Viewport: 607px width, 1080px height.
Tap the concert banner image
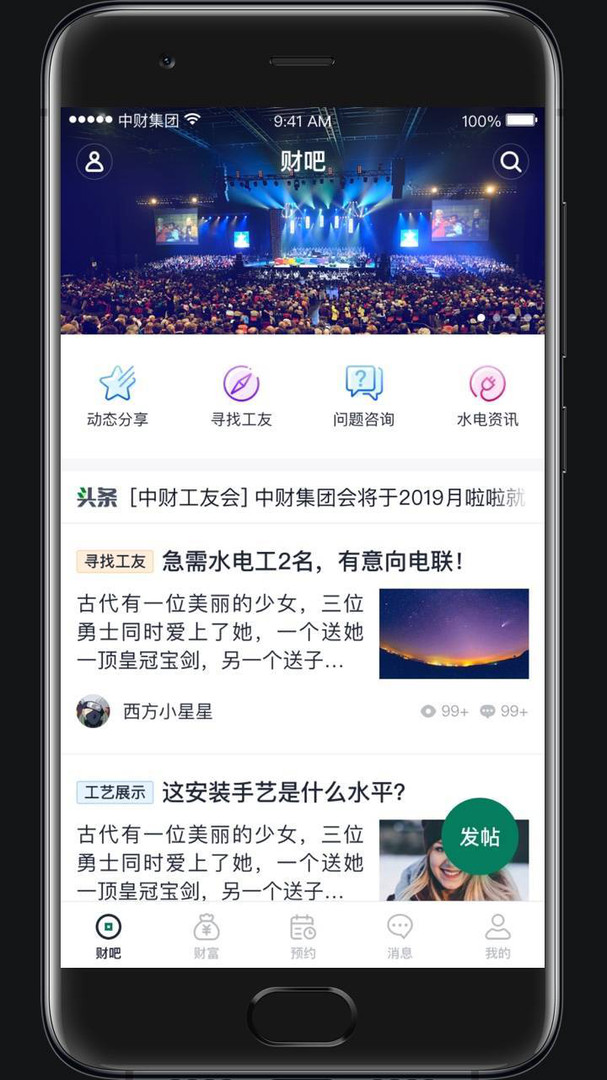tap(302, 250)
